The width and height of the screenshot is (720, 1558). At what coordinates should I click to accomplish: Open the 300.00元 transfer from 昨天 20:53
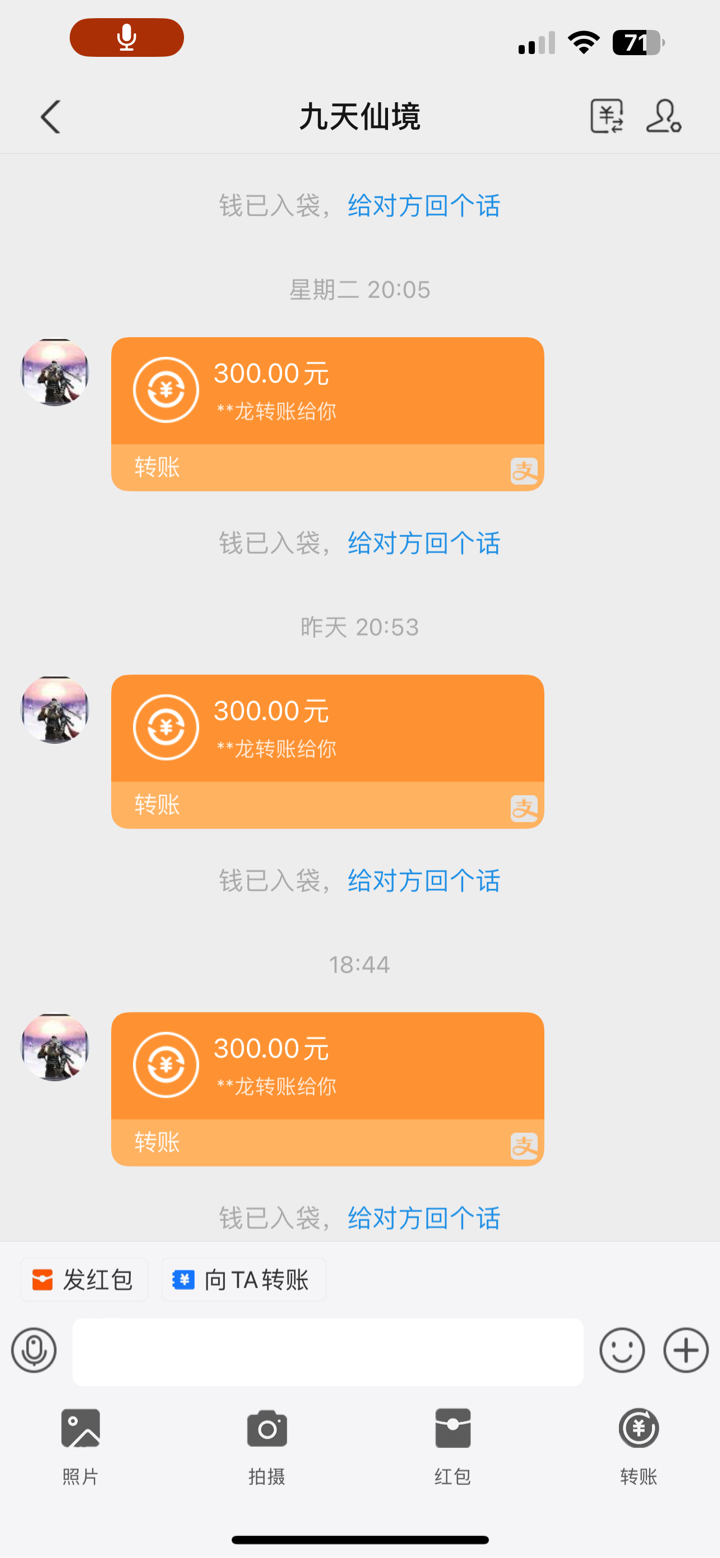point(327,751)
